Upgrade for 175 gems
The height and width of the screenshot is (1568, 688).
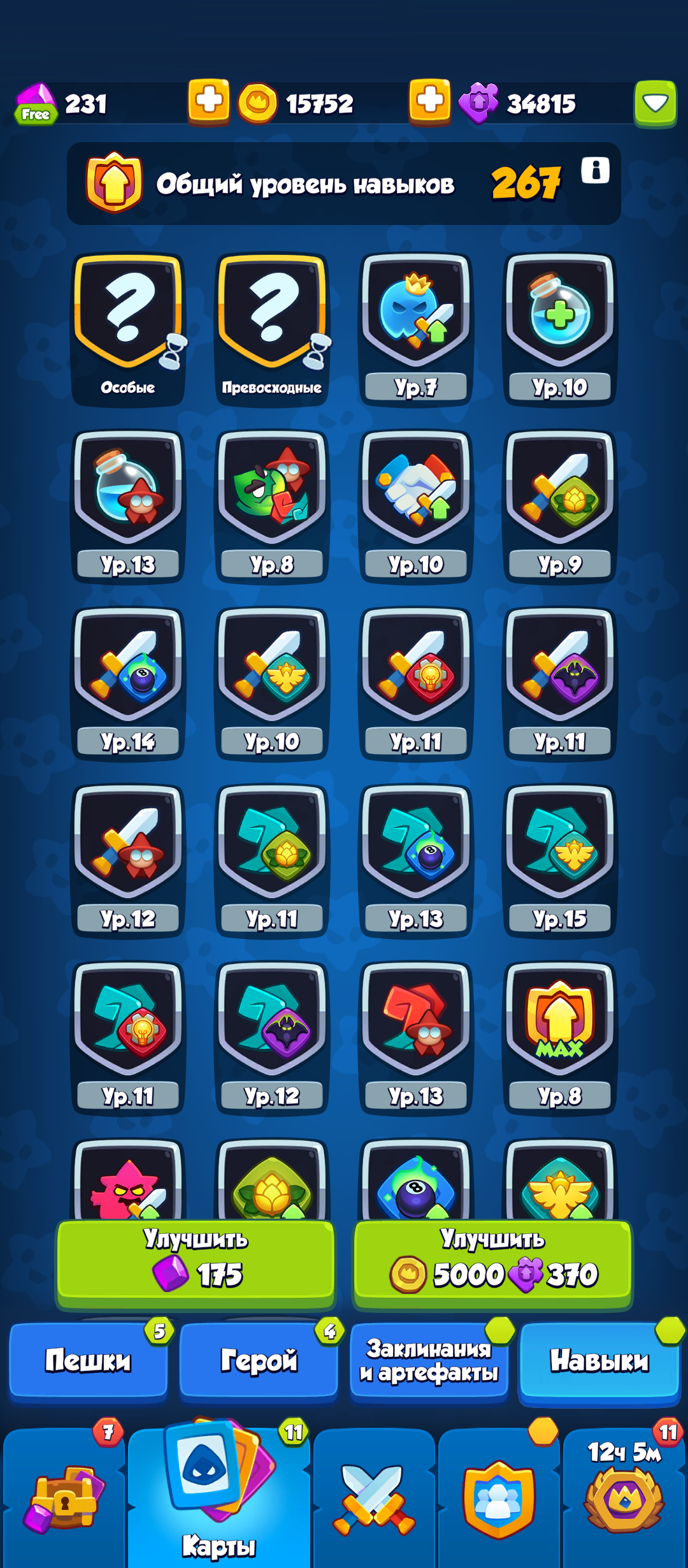coord(196,1264)
